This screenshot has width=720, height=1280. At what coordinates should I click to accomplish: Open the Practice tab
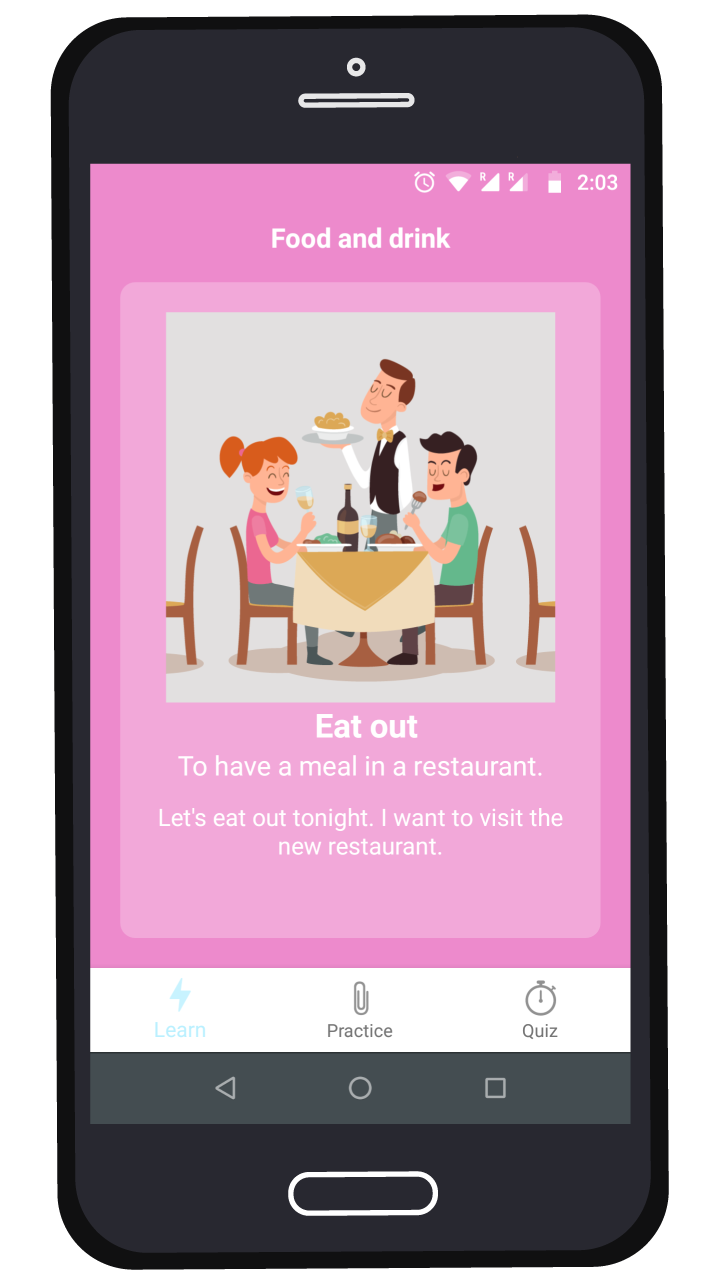pyautogui.click(x=360, y=1009)
